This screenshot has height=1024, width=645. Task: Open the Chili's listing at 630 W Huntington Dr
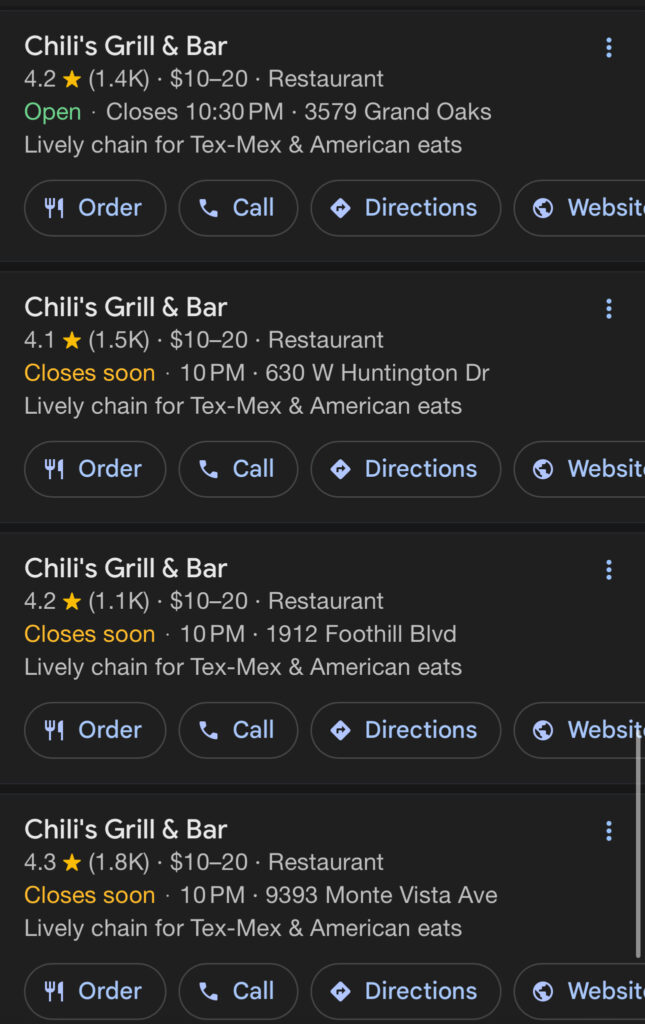coord(126,308)
